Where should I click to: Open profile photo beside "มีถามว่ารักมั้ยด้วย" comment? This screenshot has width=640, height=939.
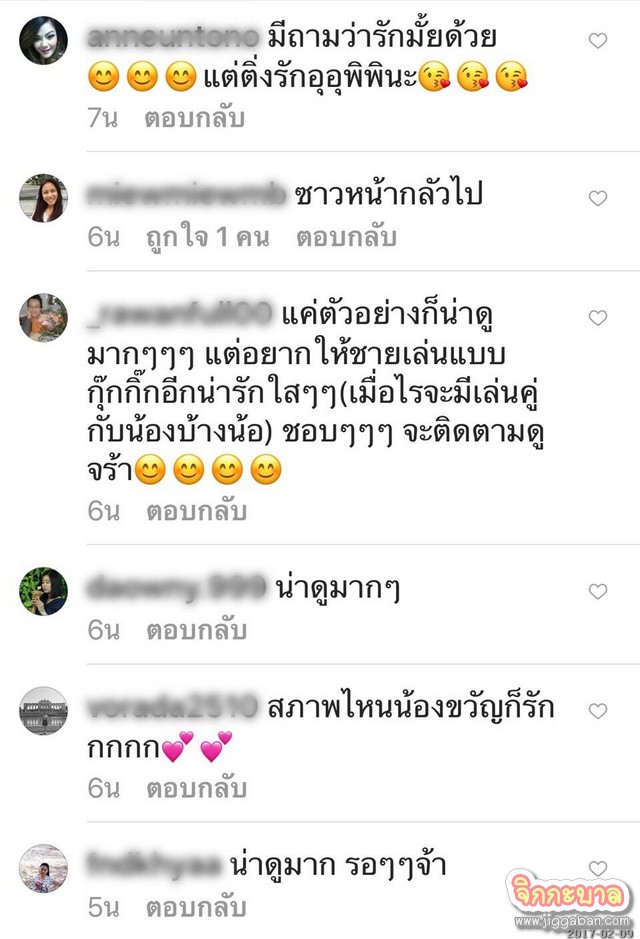click(43, 41)
